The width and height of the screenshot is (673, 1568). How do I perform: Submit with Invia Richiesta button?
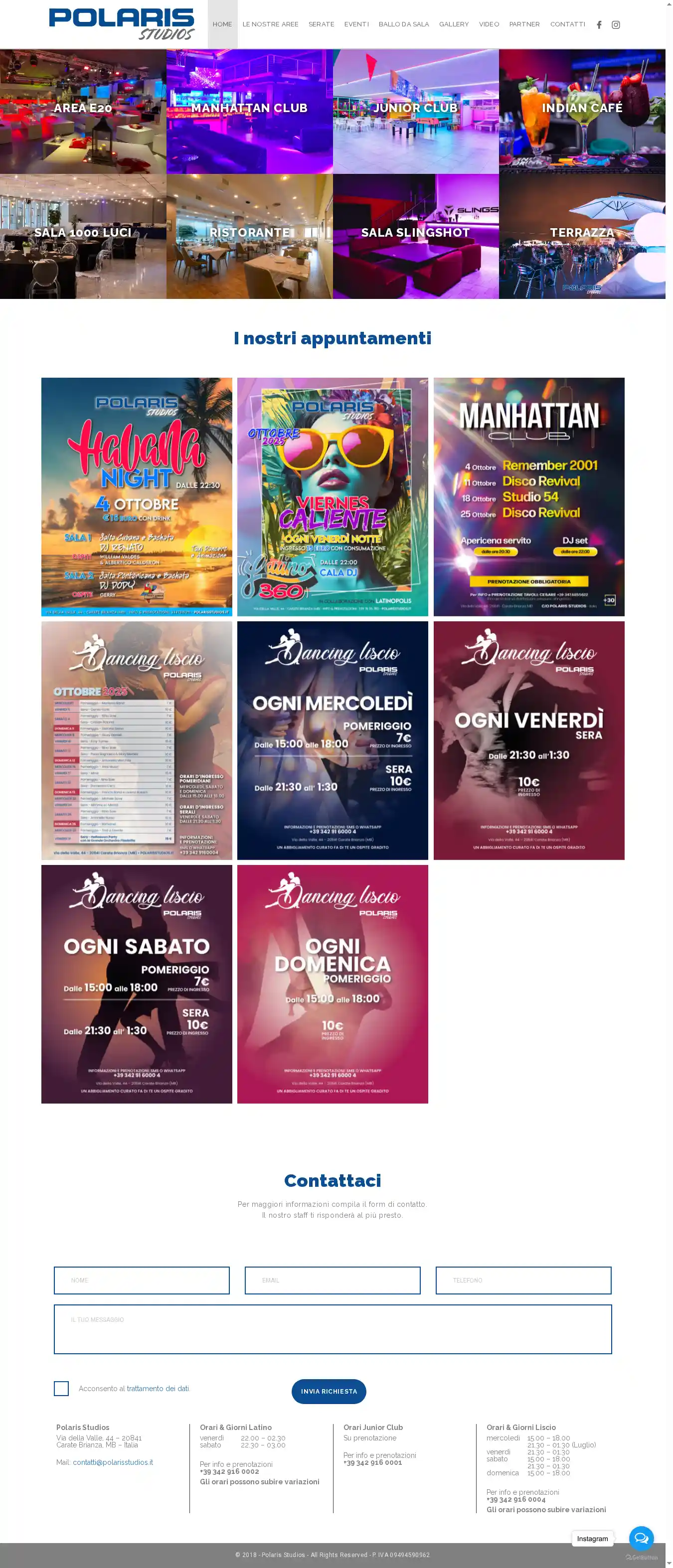(x=329, y=1392)
